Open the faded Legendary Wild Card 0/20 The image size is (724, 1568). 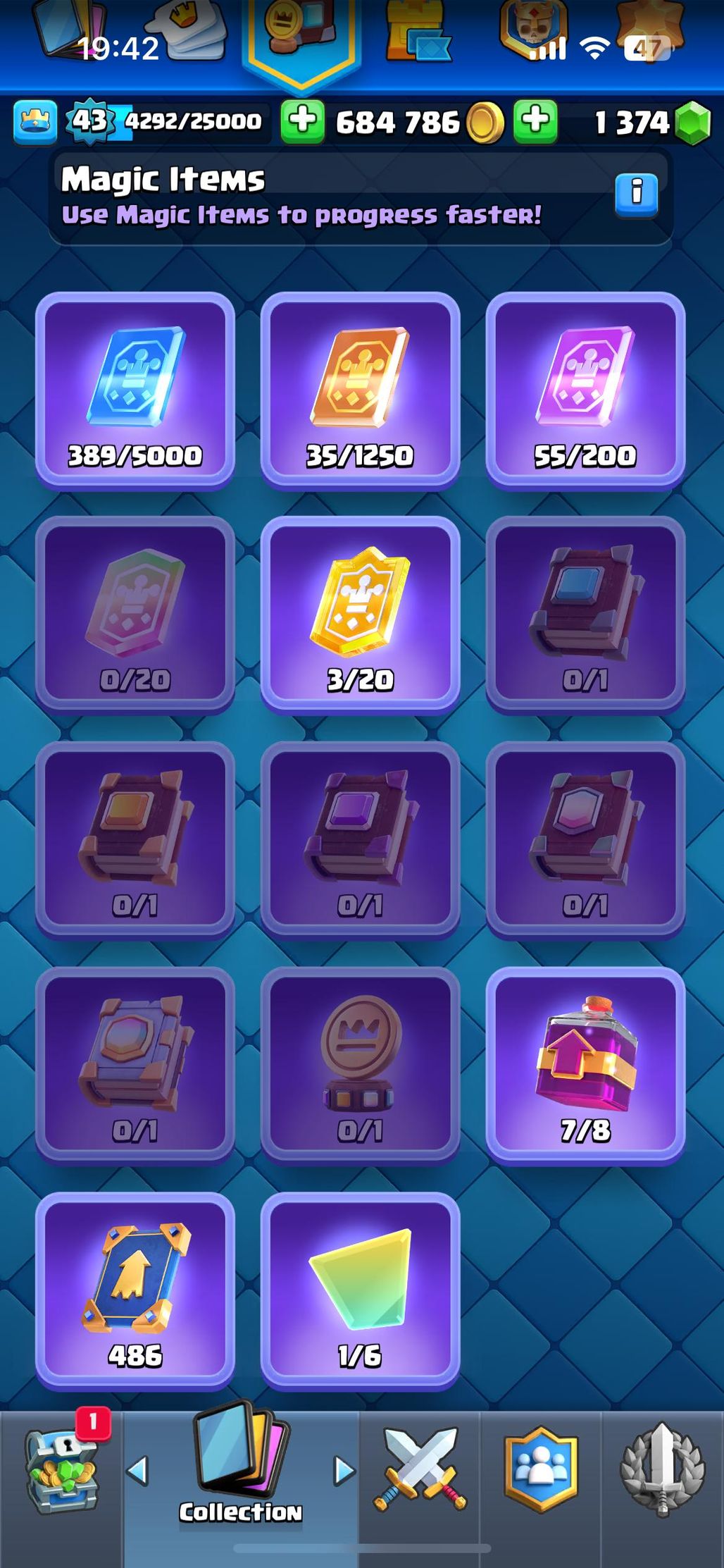(135, 615)
